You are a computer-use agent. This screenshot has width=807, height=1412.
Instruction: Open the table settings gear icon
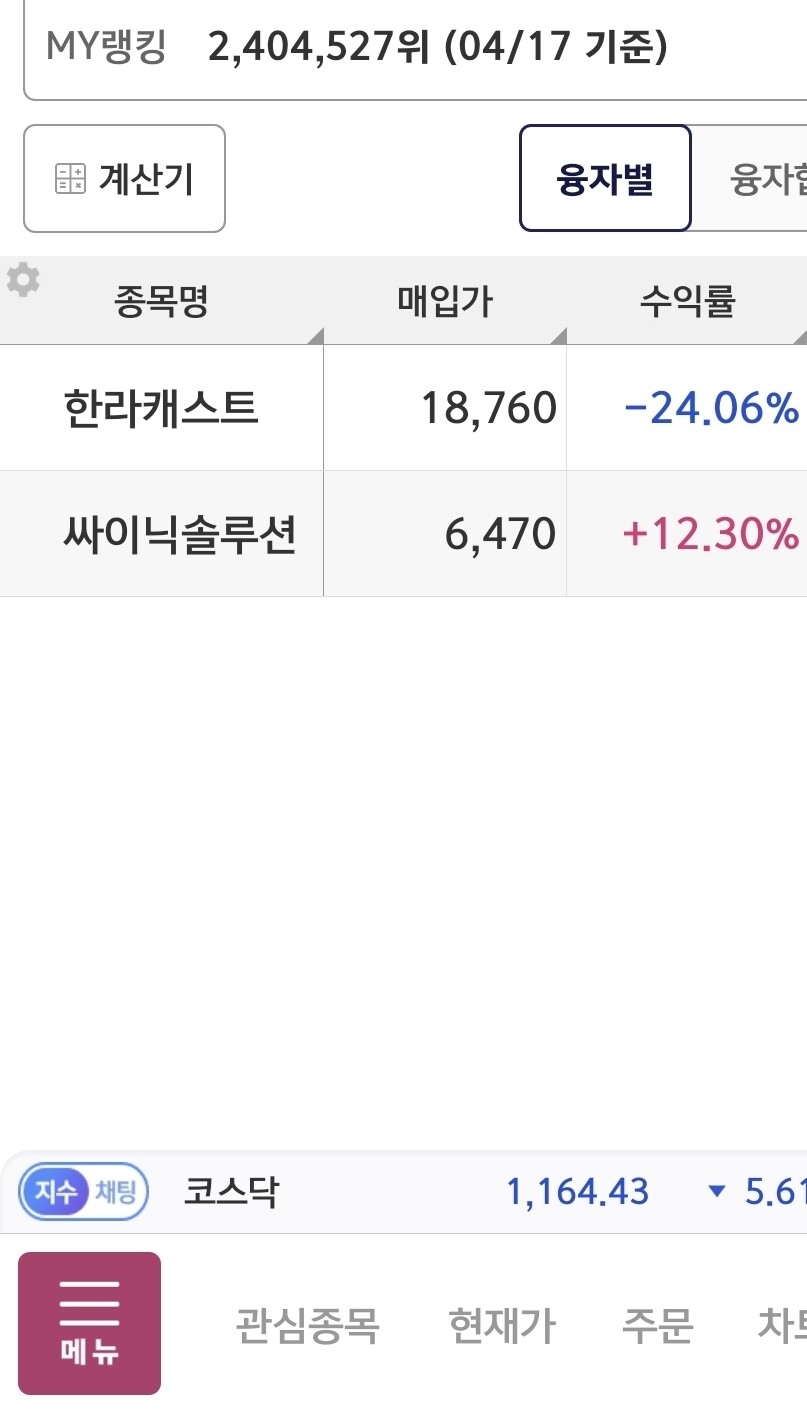point(23,281)
